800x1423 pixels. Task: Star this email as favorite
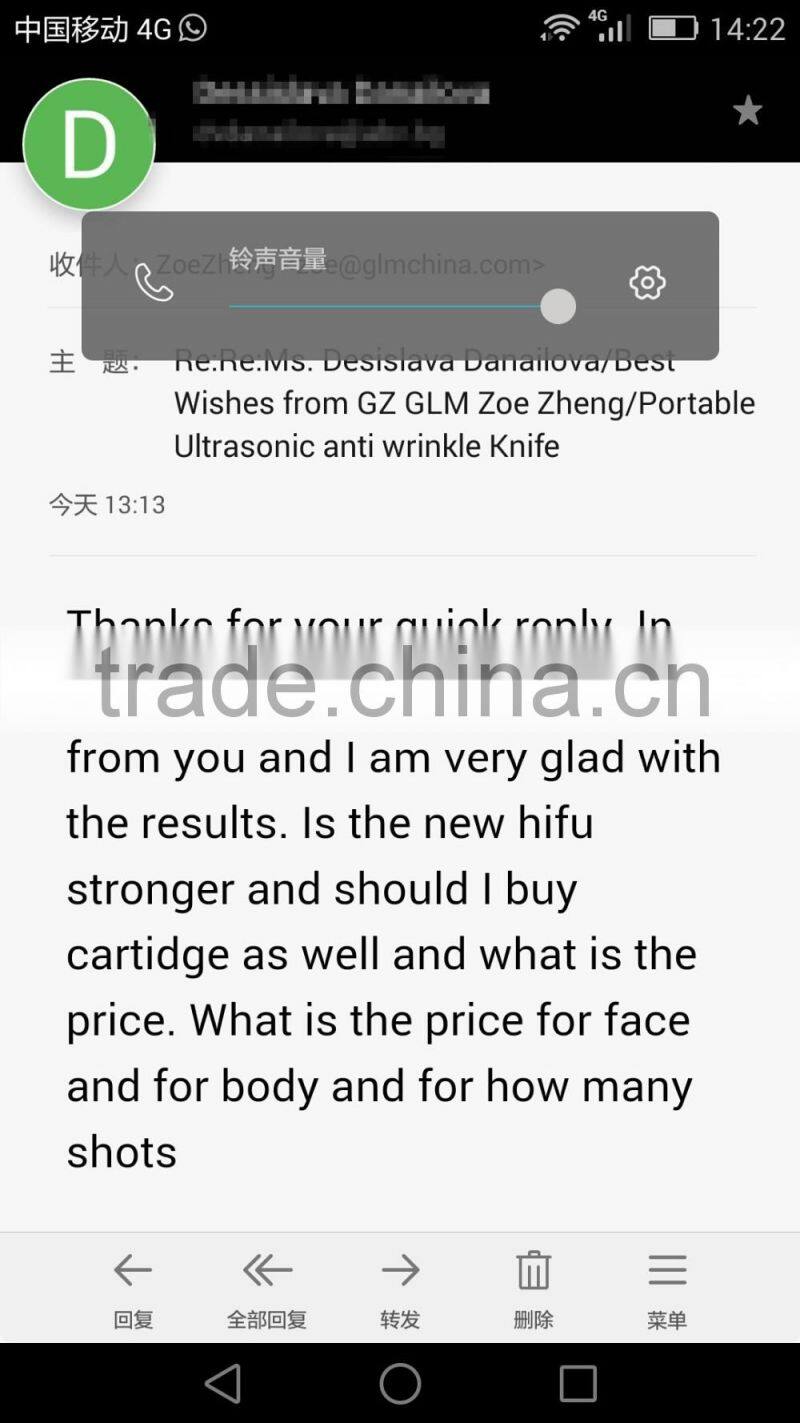point(747,110)
